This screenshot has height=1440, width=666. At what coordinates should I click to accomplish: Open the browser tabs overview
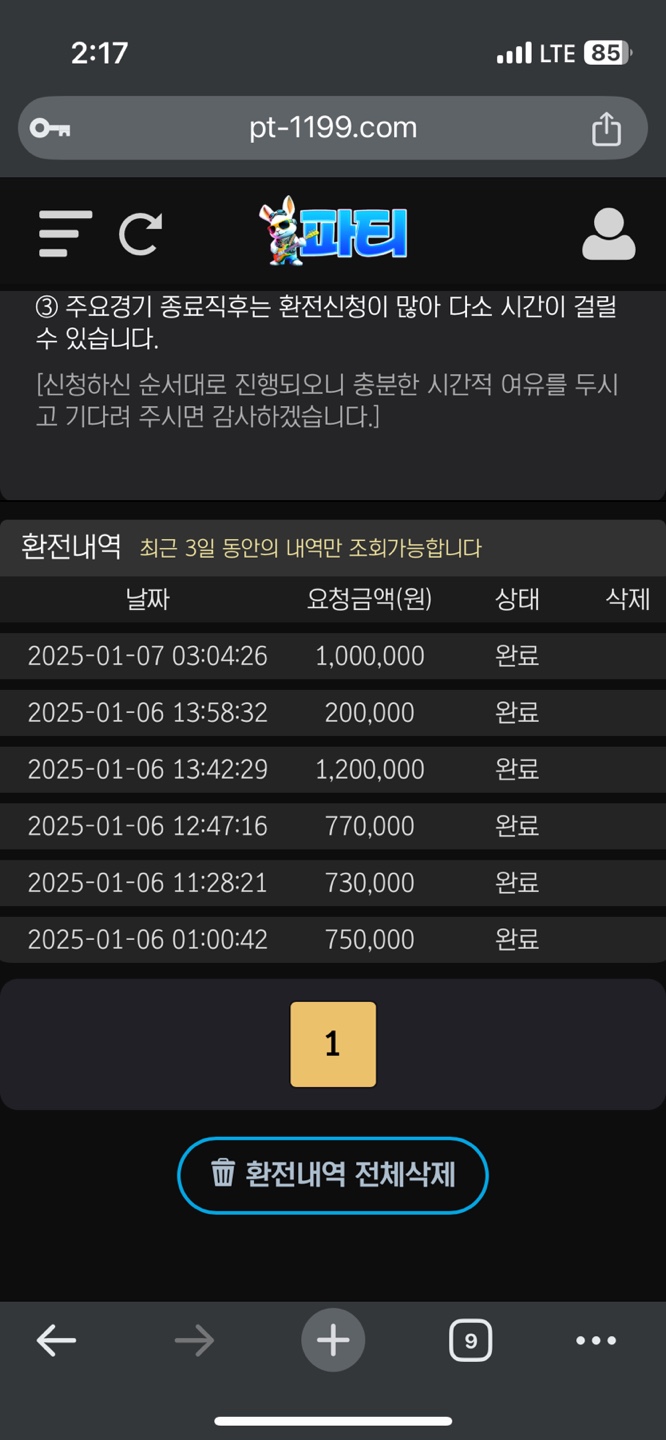click(470, 1340)
